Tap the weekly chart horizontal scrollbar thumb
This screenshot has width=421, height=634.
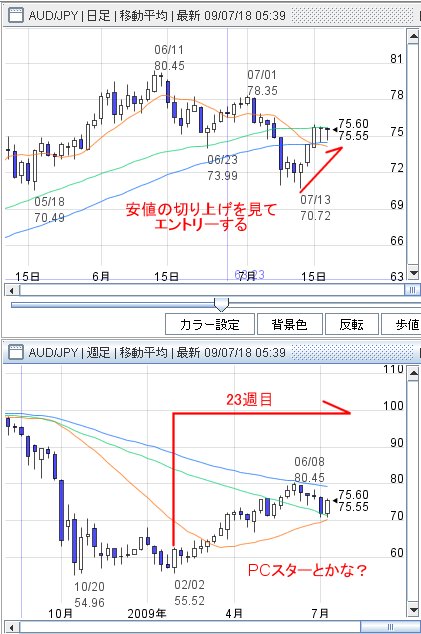390,628
